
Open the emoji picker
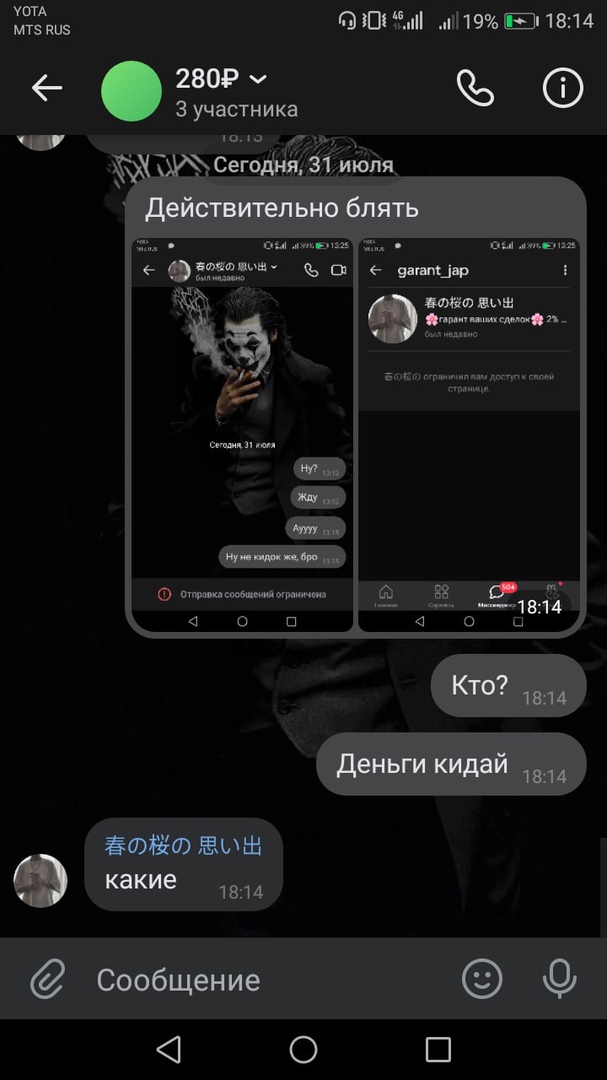coord(482,979)
